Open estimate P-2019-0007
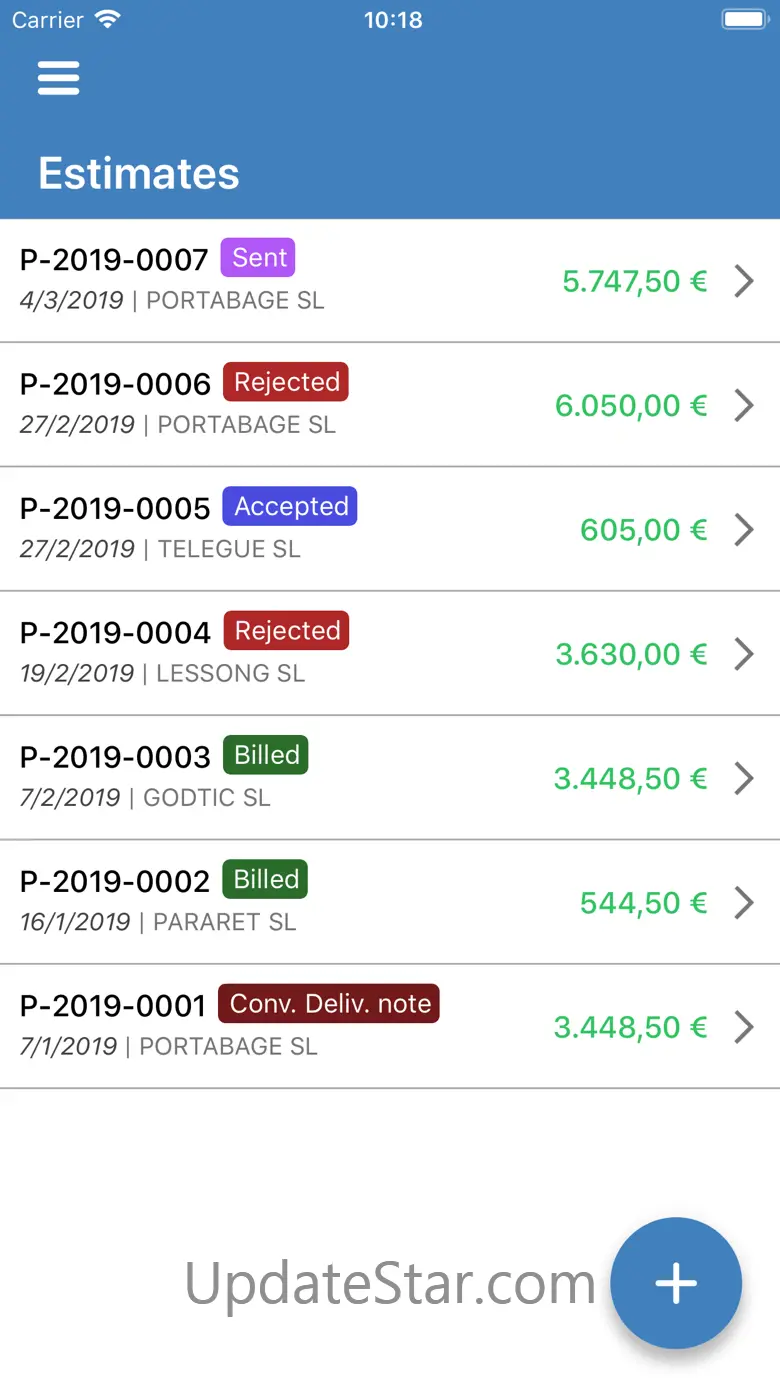 coord(390,281)
